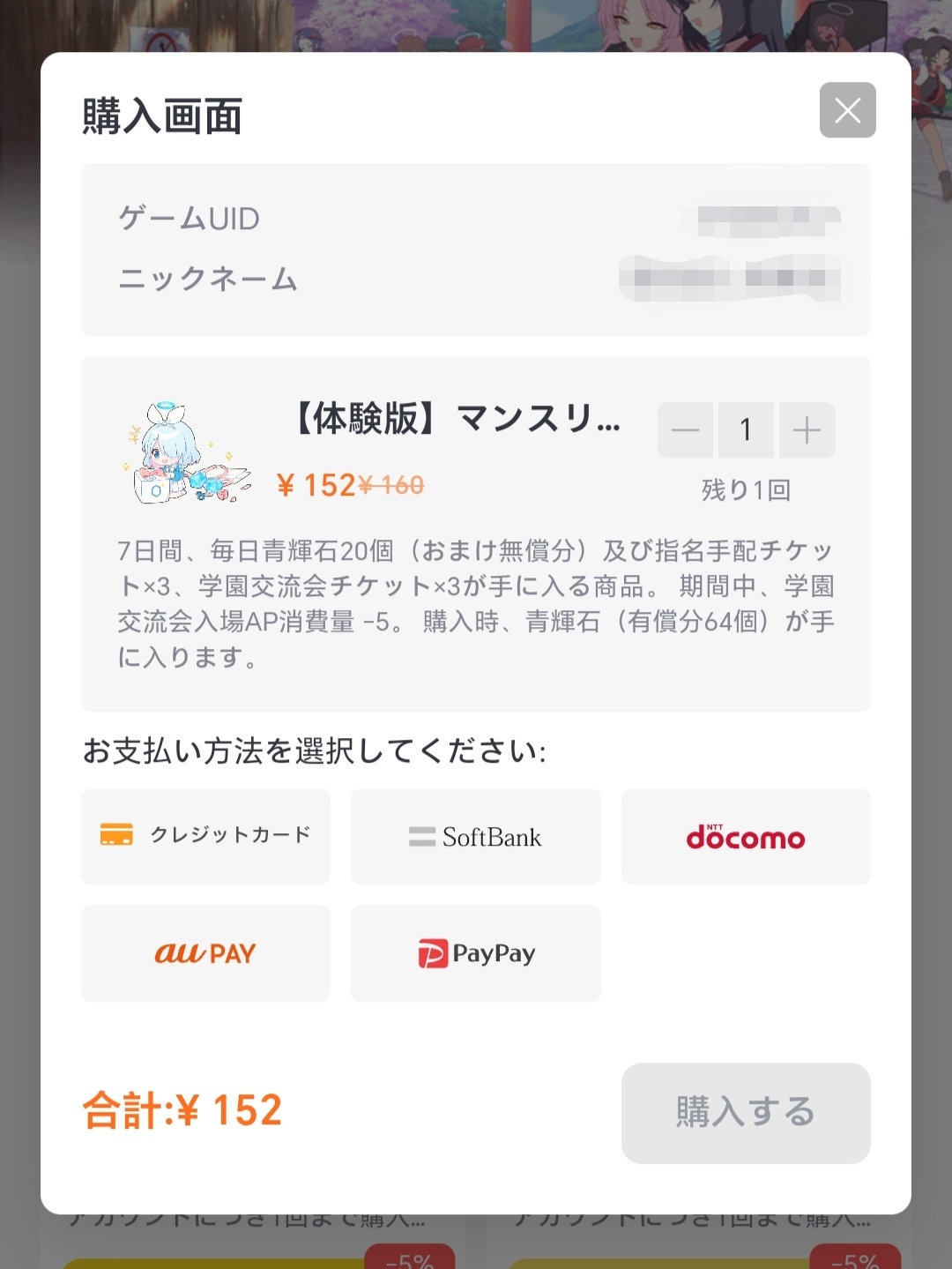
Task: Choose SoftBank carrier payment
Action: pos(475,836)
